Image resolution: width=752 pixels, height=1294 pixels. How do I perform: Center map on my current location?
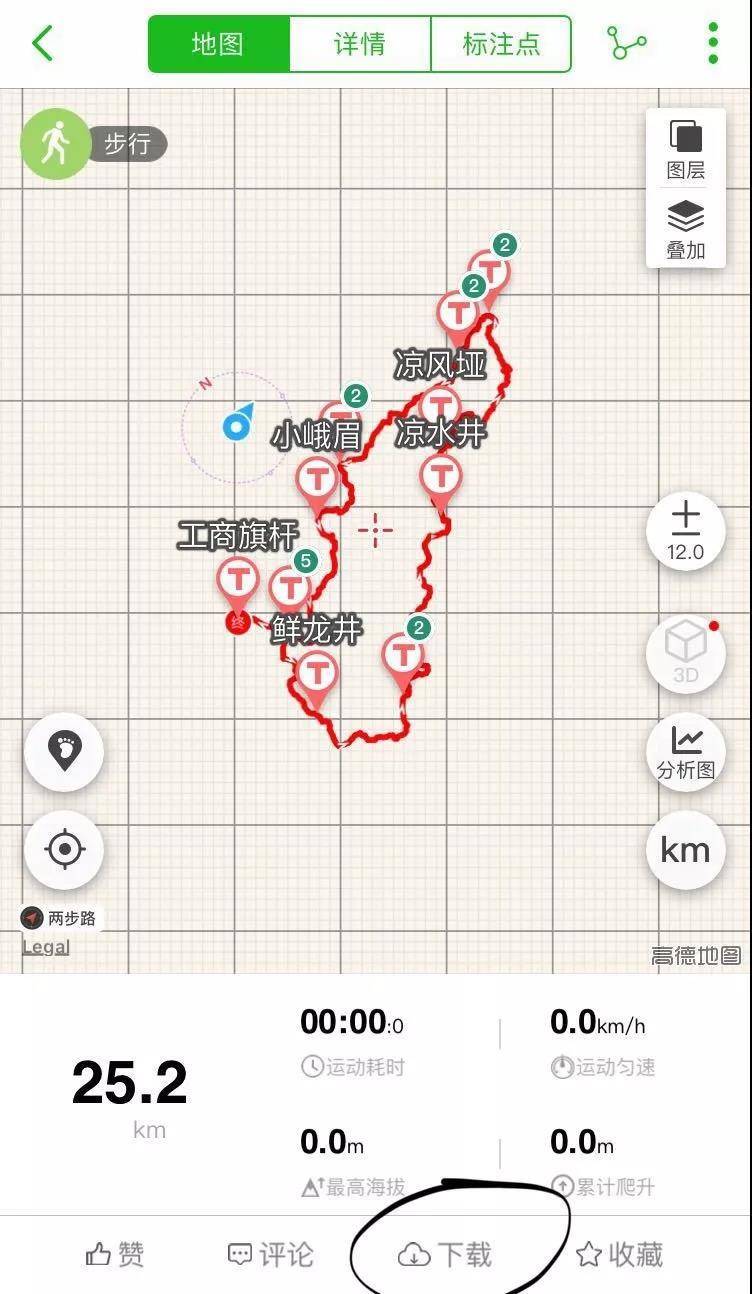coord(64,850)
